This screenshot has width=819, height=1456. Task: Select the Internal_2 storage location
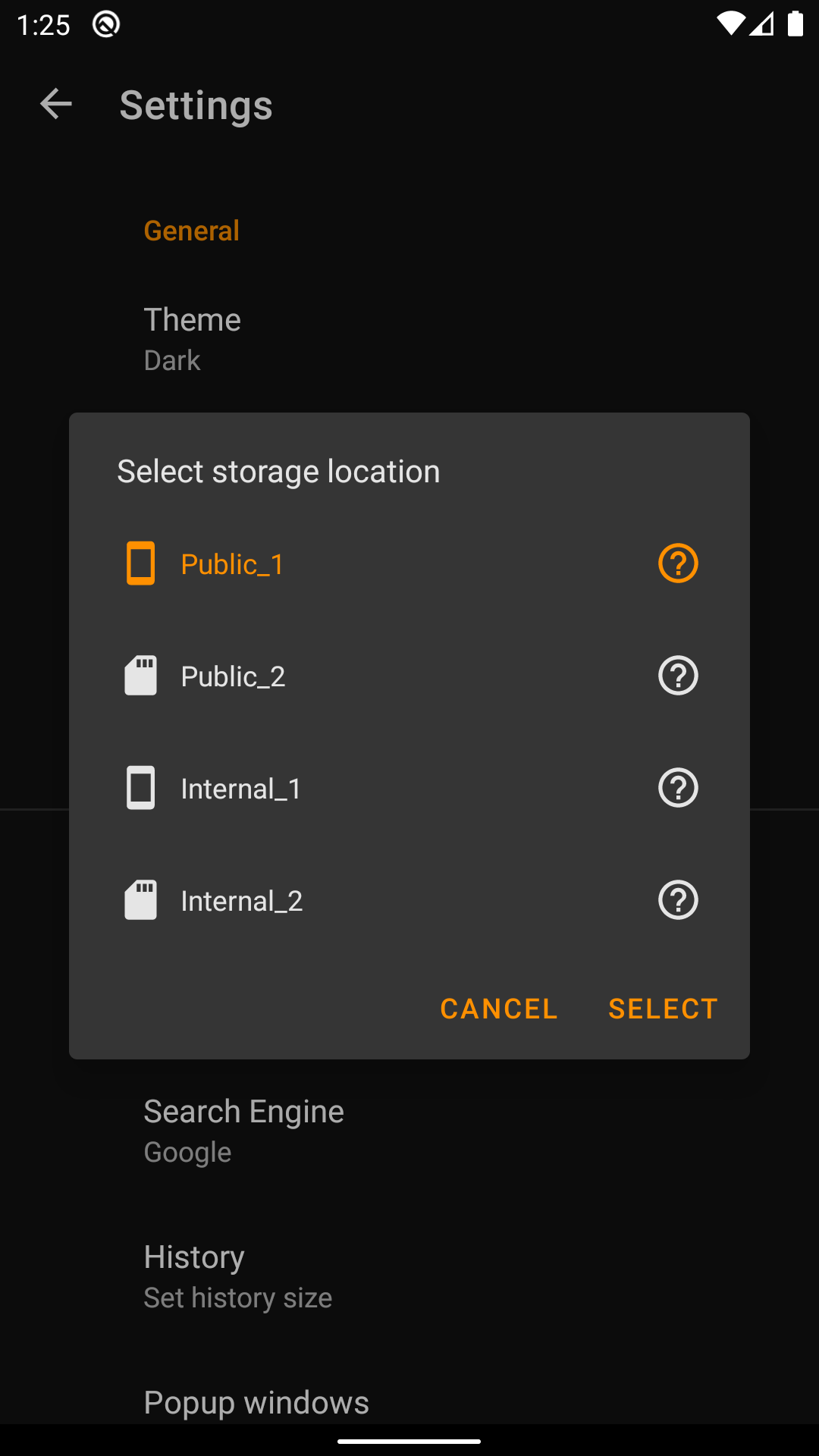pos(241,899)
